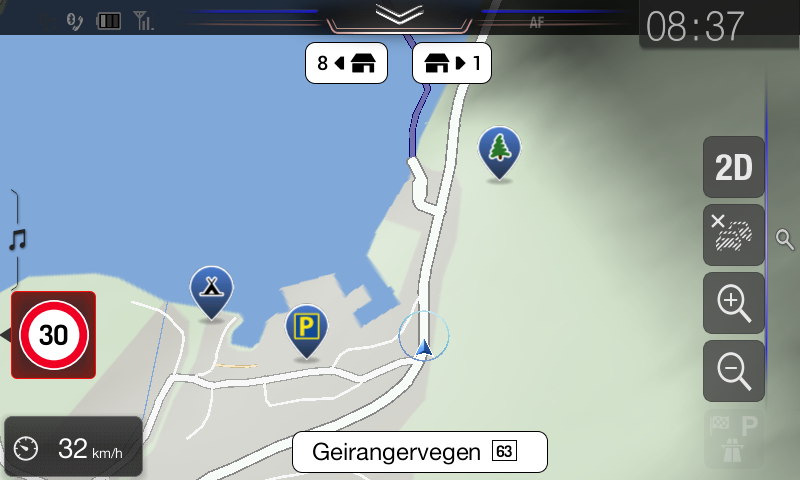Tap the right tunnel indicator showing 1
The height and width of the screenshot is (480, 800).
(452, 63)
